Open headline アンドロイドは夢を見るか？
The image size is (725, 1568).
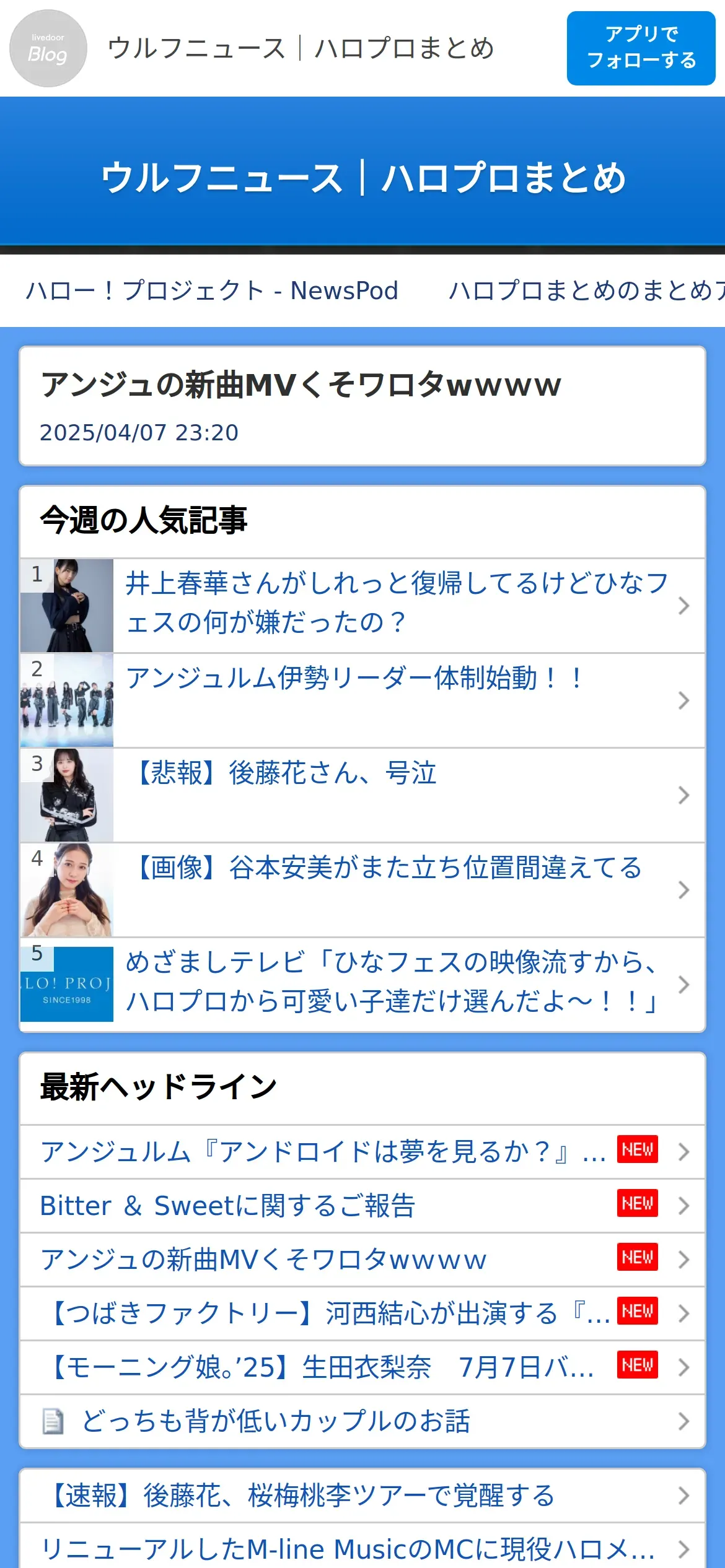click(x=322, y=1152)
